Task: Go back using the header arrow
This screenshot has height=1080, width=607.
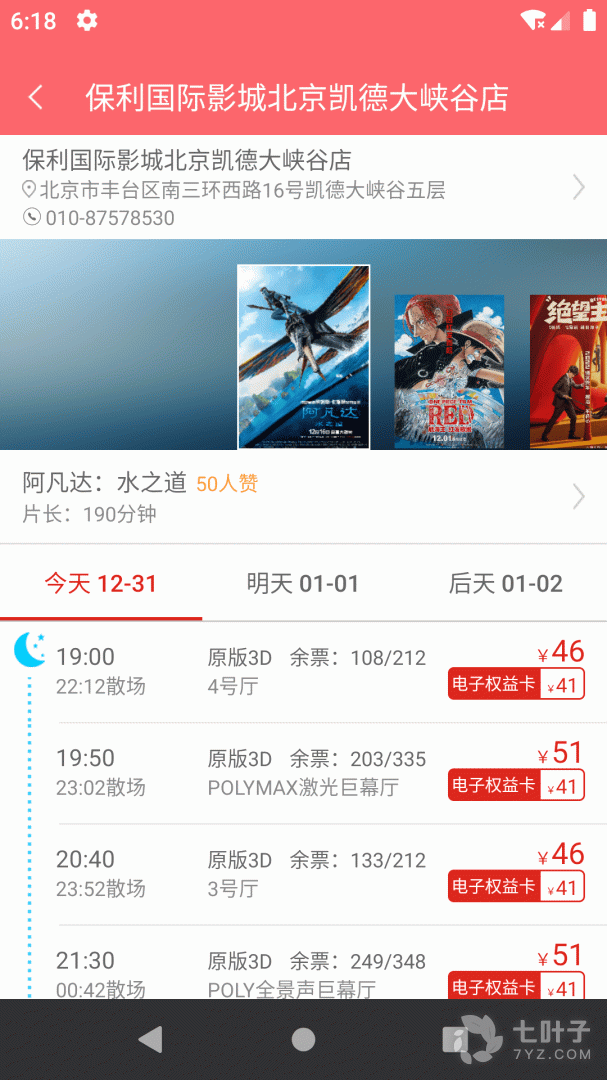Action: [x=36, y=97]
